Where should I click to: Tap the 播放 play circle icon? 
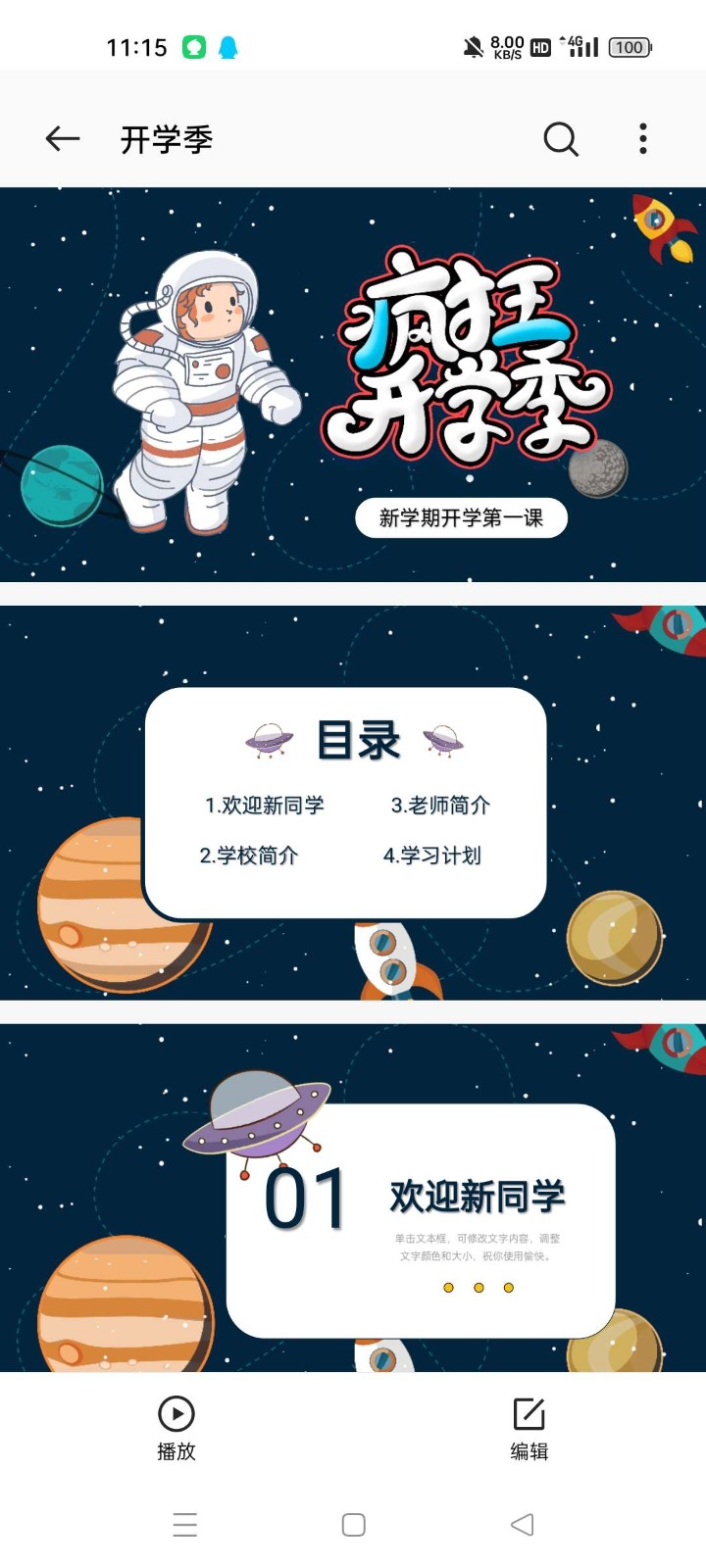(x=176, y=1414)
